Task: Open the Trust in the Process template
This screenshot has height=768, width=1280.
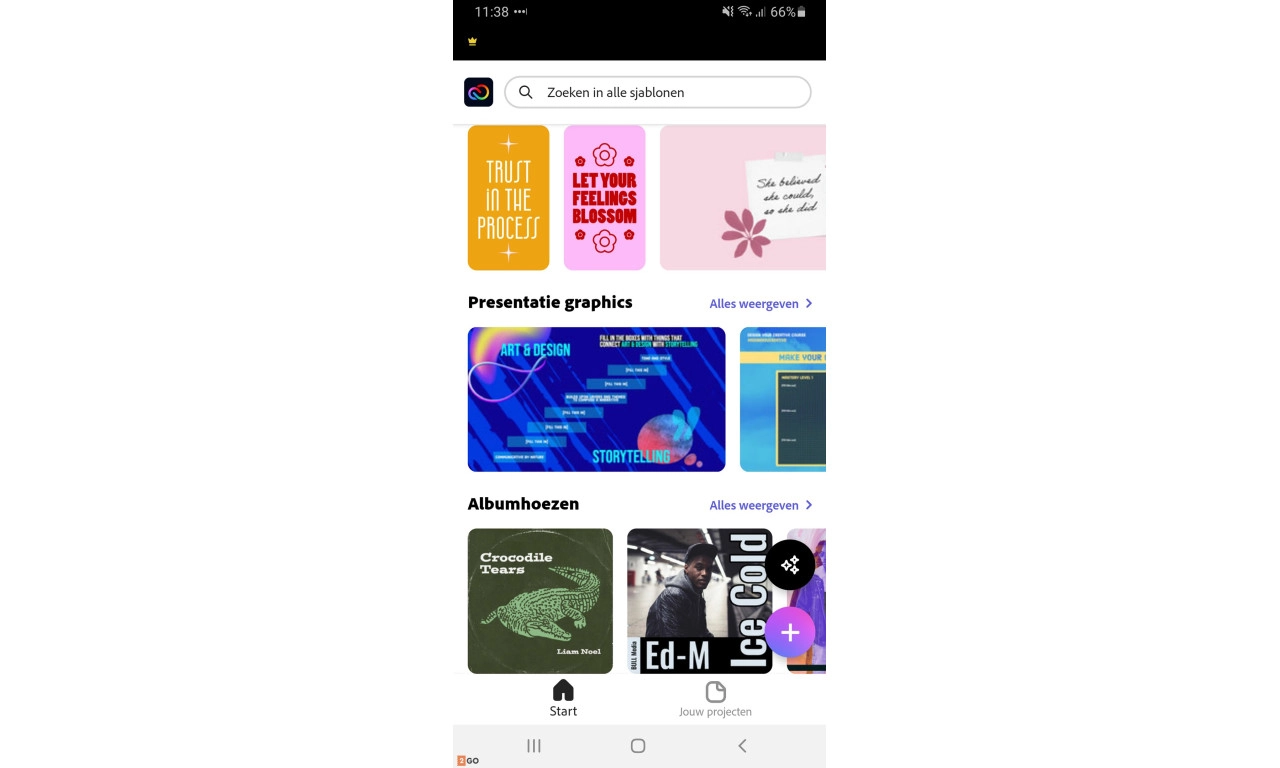Action: pyautogui.click(x=508, y=198)
